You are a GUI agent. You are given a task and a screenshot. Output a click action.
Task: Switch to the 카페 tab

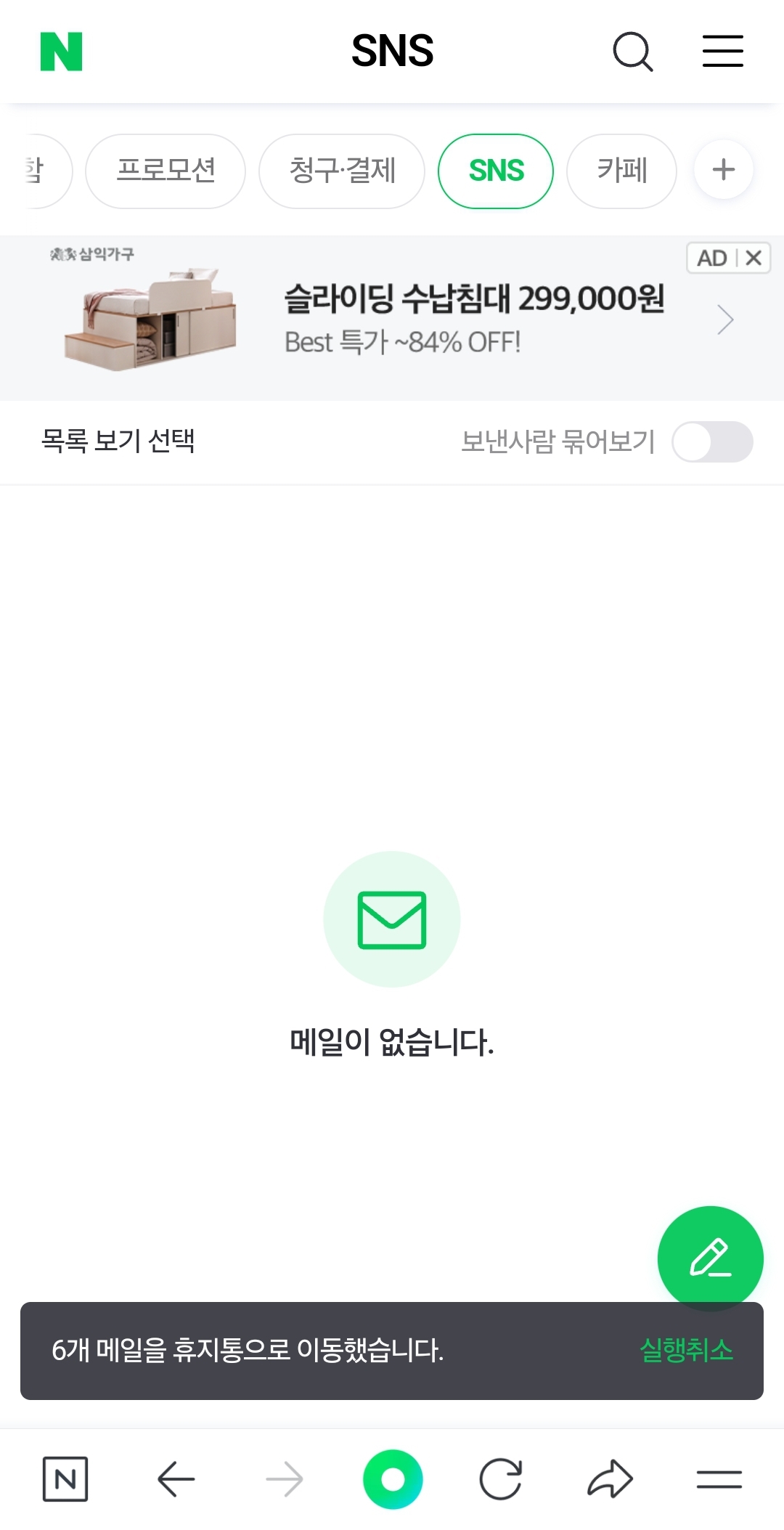tap(621, 171)
